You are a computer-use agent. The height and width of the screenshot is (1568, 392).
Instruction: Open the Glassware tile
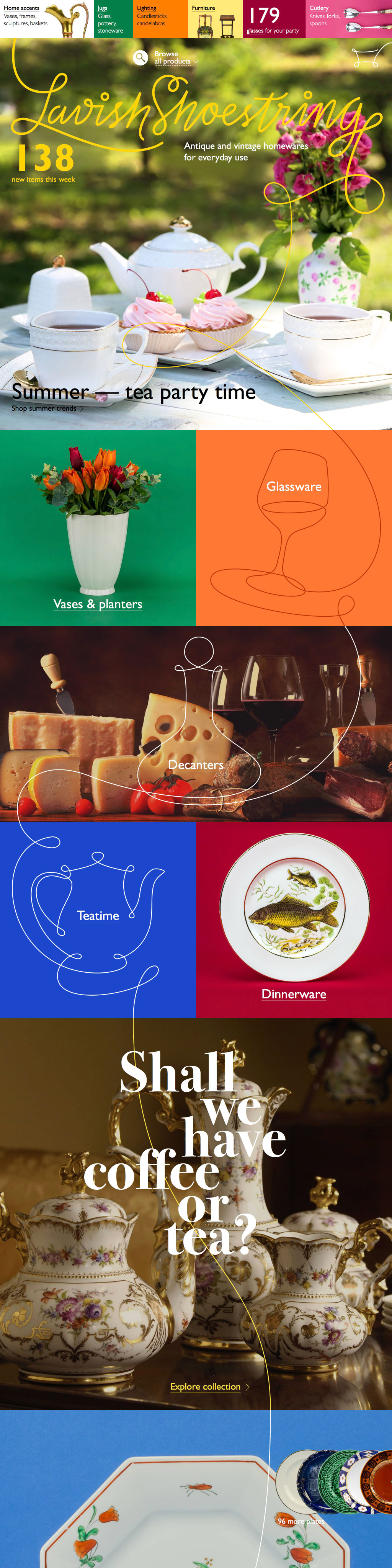pos(294,486)
